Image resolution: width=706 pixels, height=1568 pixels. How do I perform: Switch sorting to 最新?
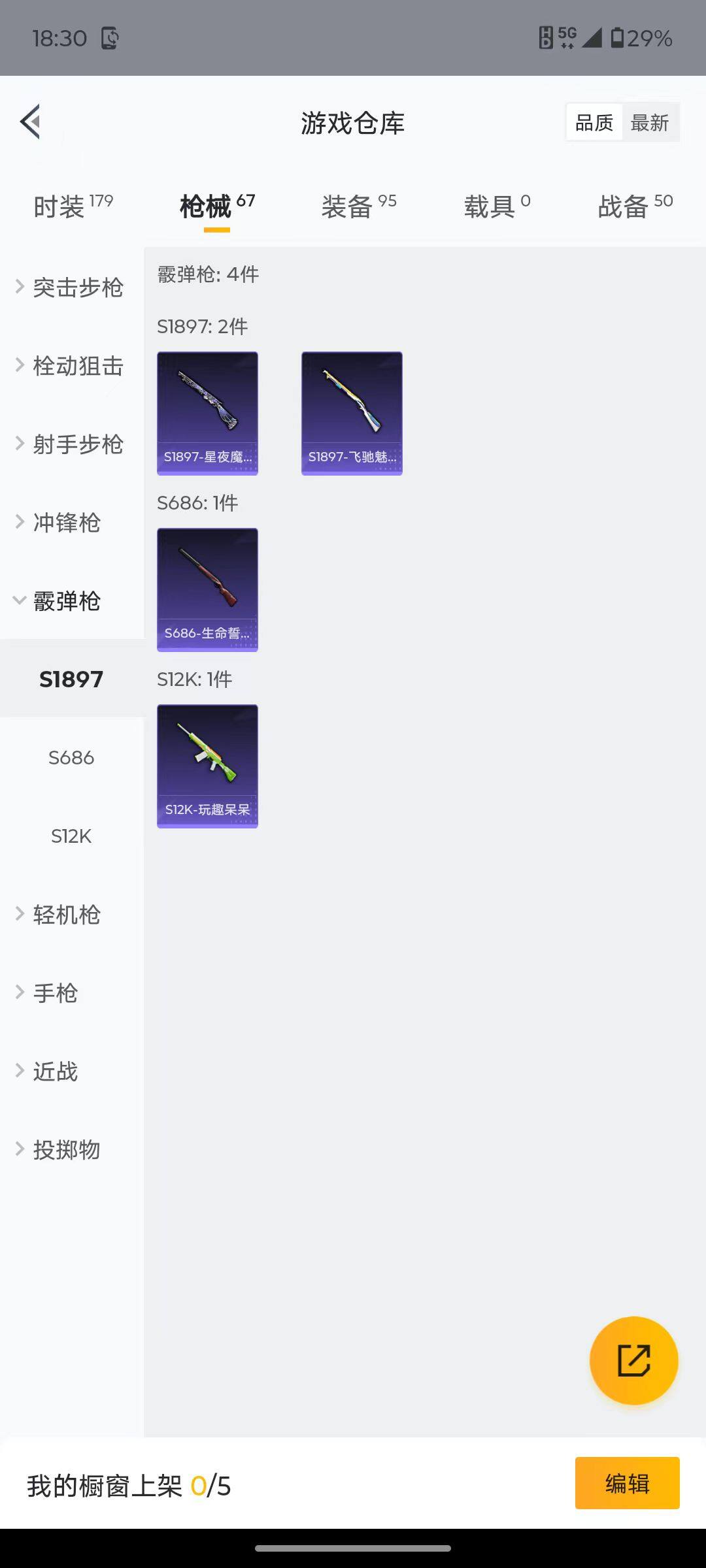650,122
